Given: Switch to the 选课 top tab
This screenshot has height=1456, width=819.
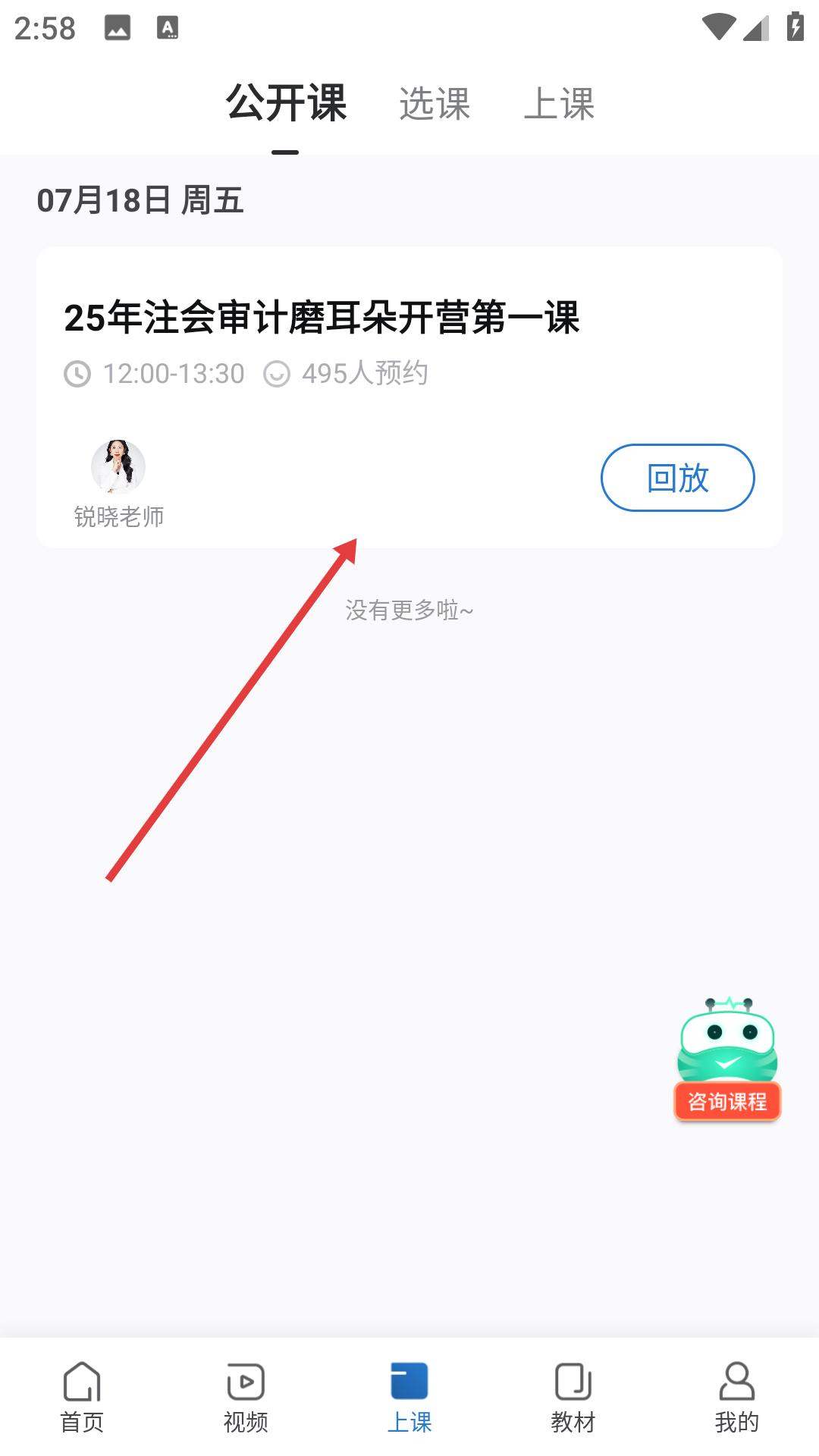Looking at the screenshot, I should [435, 104].
